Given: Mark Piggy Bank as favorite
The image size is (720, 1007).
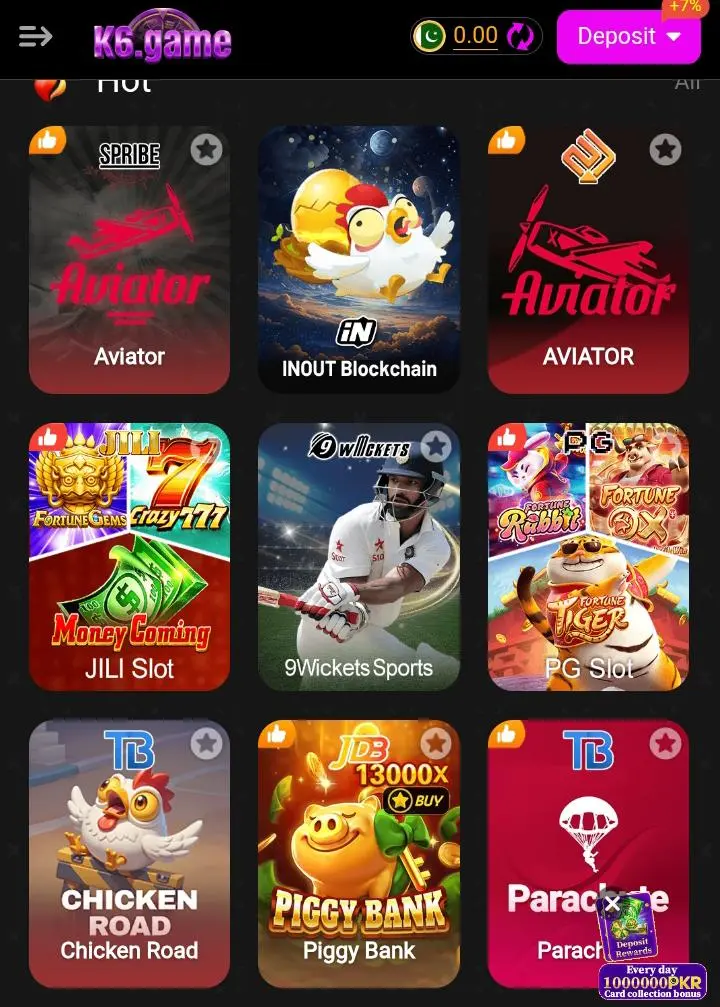Looking at the screenshot, I should click(435, 743).
